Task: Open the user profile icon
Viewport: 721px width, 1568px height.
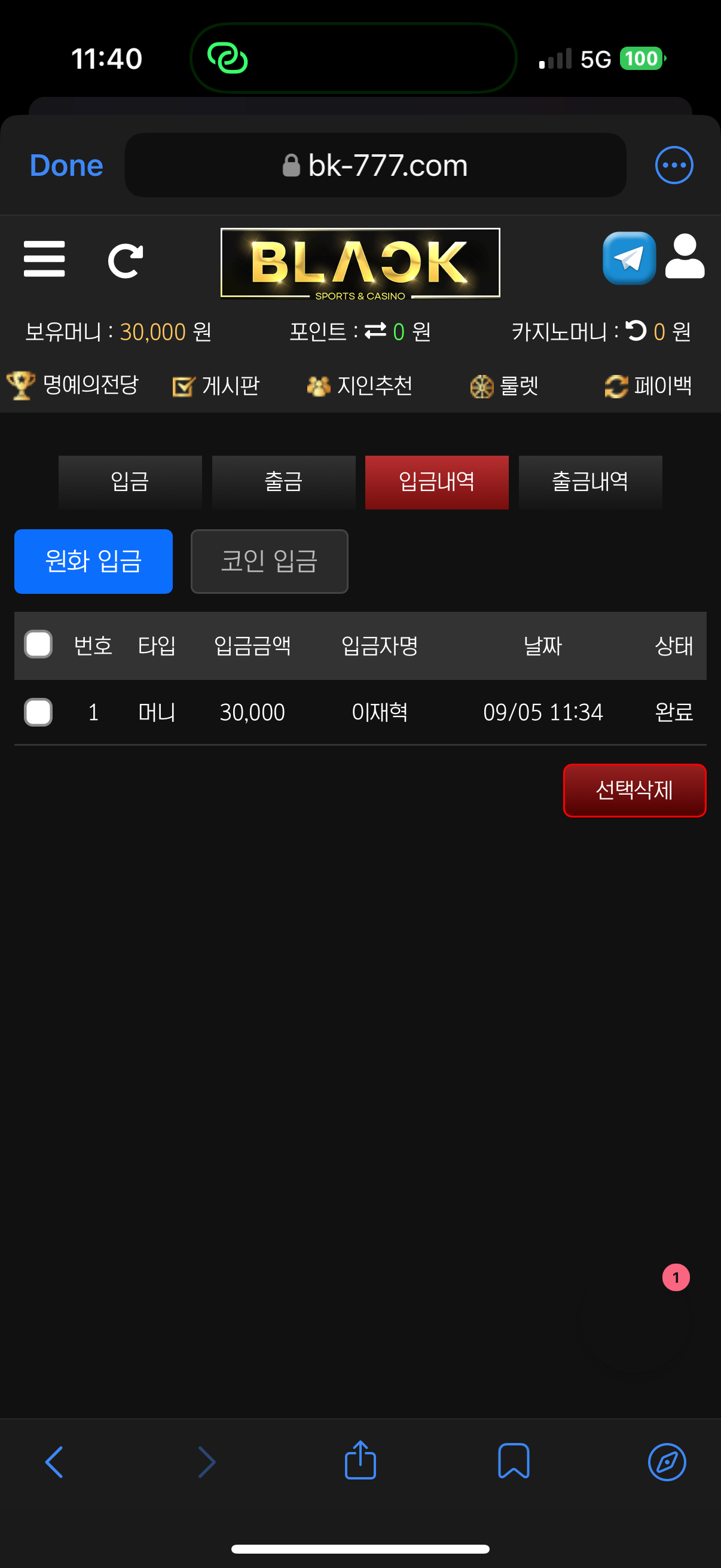Action: (685, 257)
